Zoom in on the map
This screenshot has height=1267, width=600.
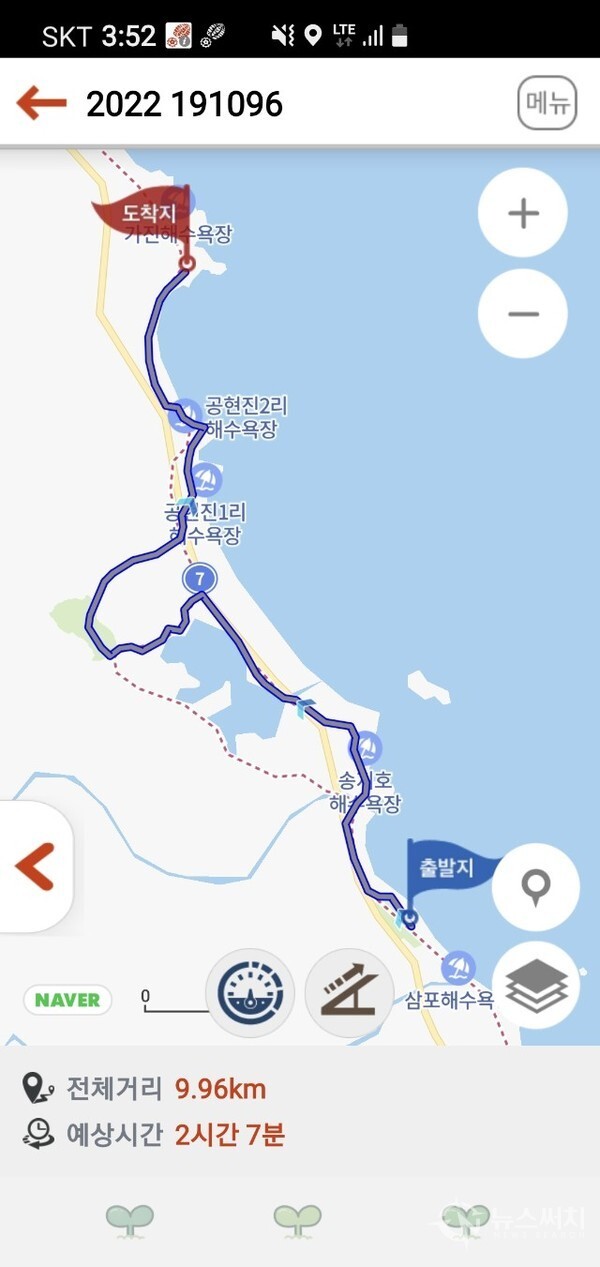(x=523, y=213)
